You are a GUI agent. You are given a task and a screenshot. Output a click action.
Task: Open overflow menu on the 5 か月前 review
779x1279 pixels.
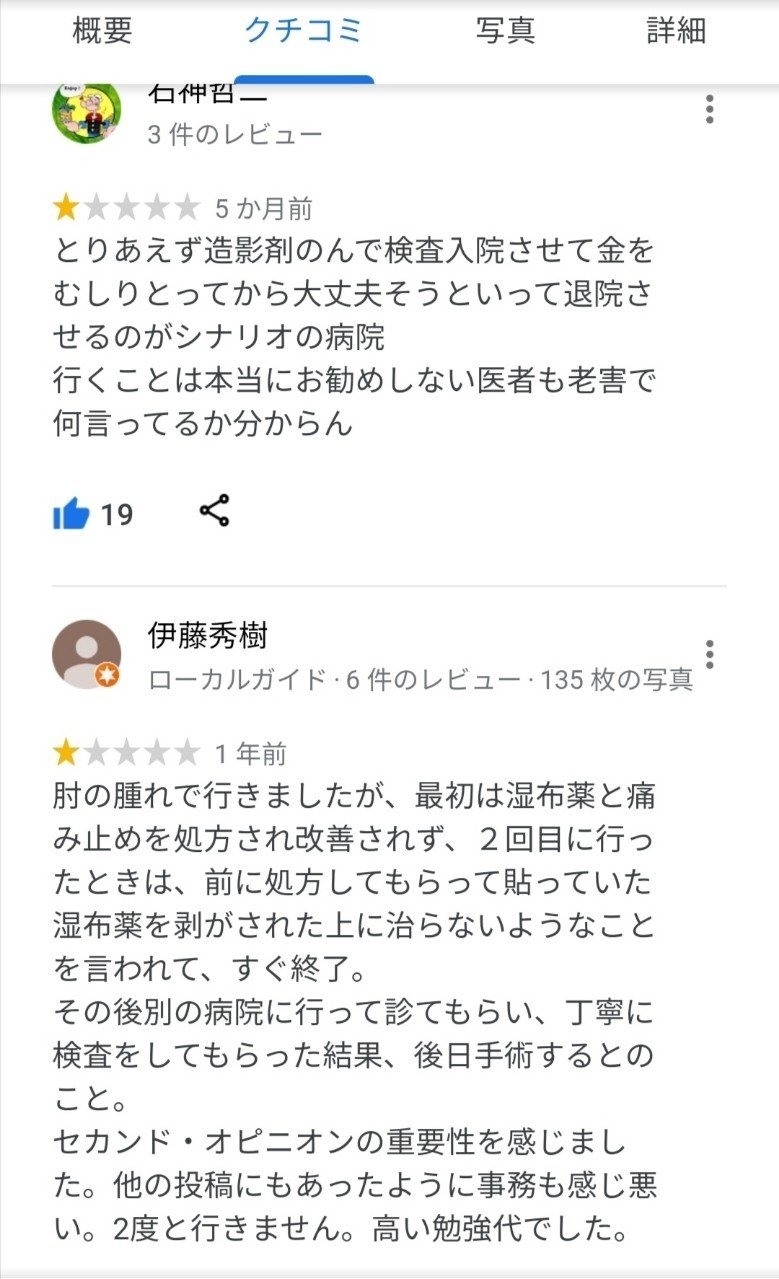pos(709,108)
